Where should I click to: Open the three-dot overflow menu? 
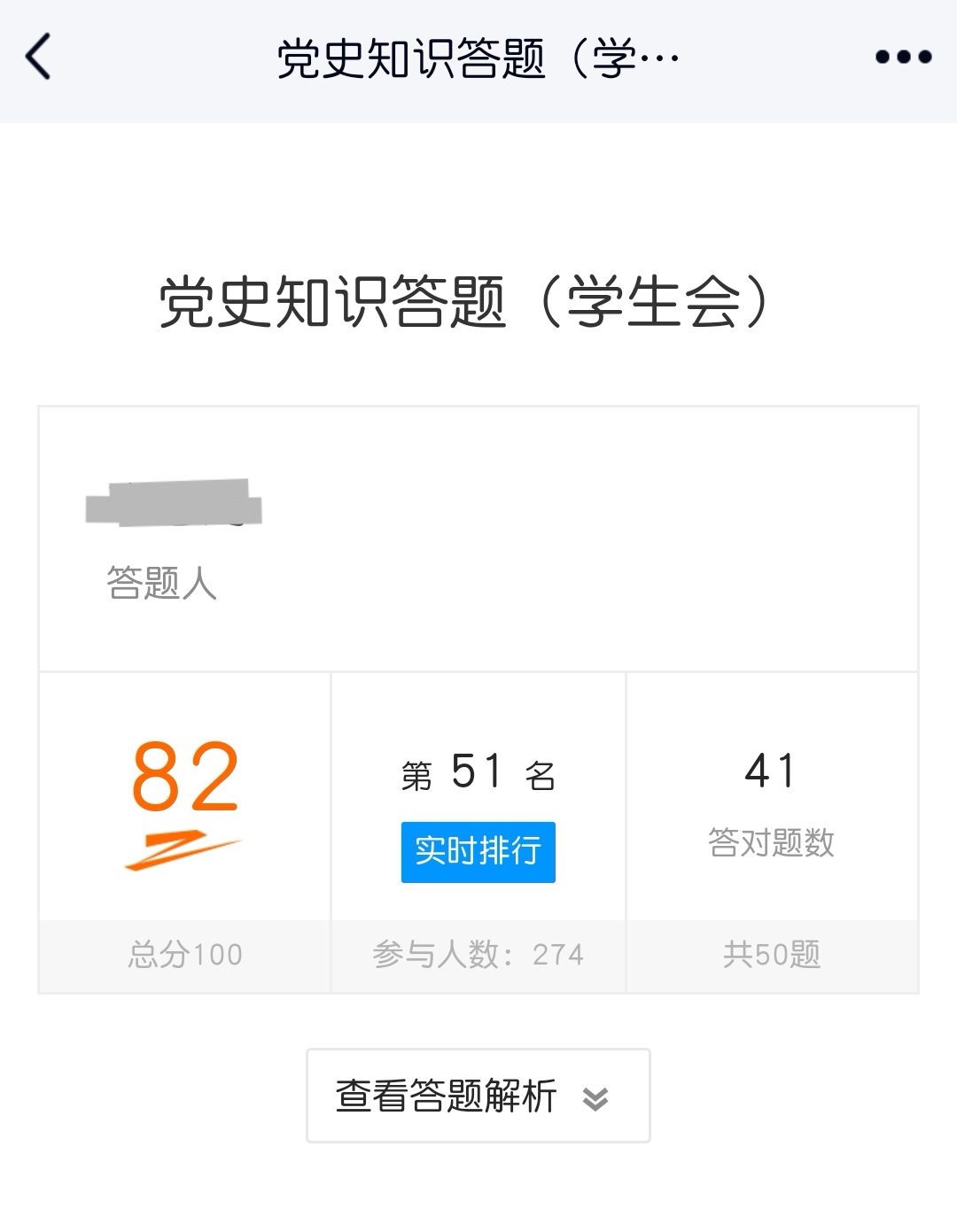pyautogui.click(x=903, y=58)
